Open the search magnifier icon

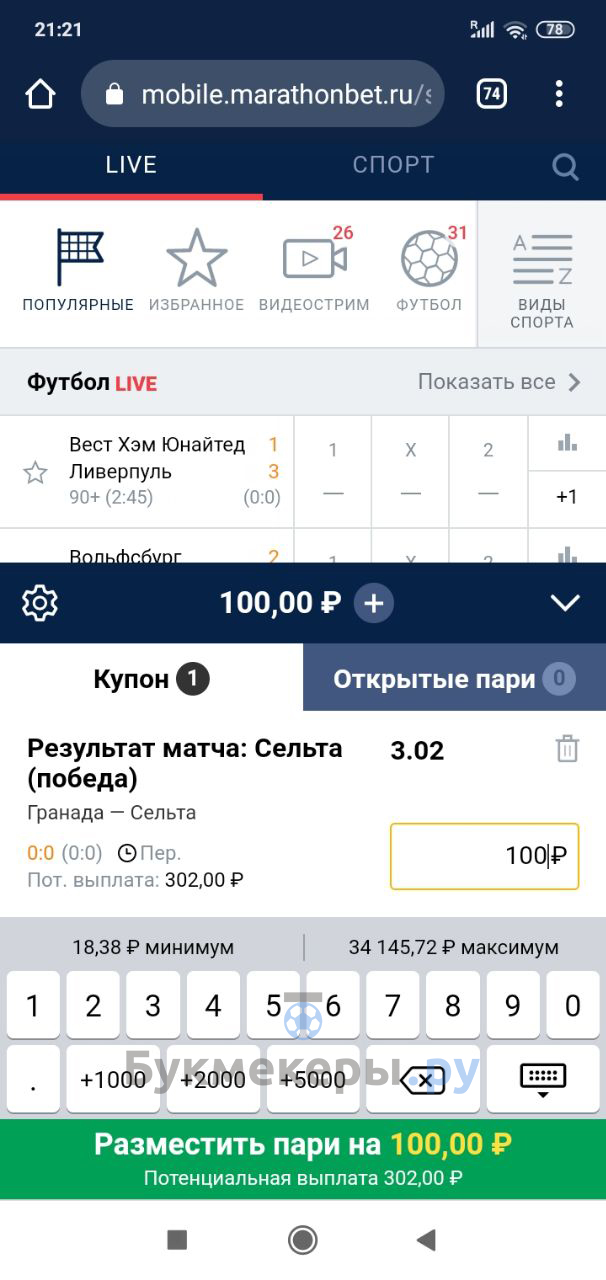pos(565,167)
